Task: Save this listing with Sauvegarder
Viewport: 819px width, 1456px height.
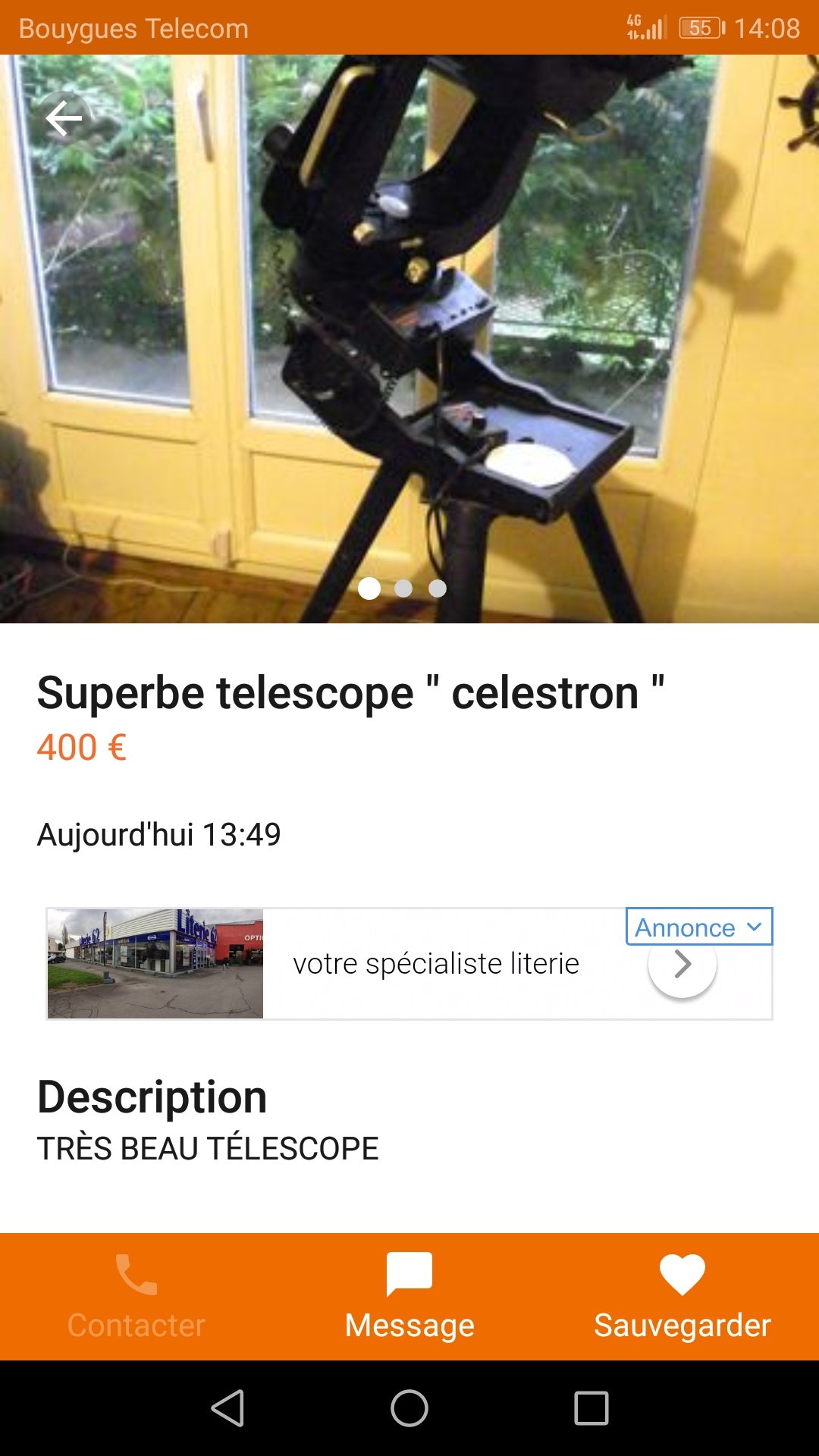Action: tap(682, 1297)
